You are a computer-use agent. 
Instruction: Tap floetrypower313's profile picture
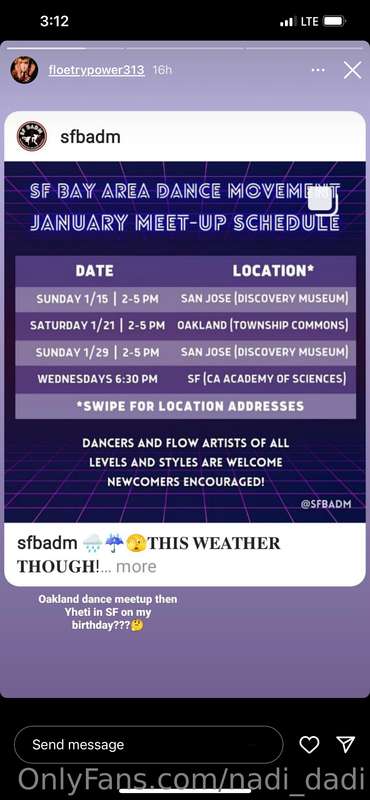[24, 70]
